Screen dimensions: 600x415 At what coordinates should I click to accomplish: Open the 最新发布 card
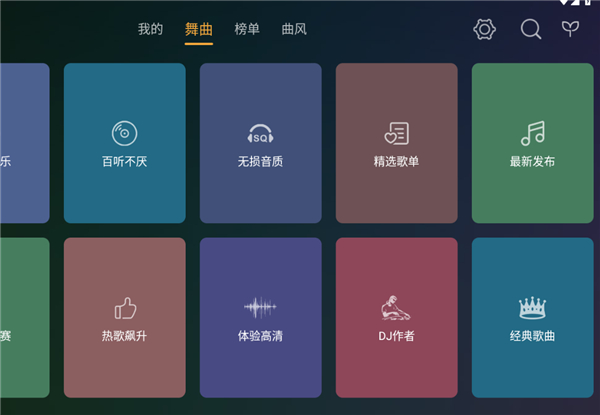532,143
